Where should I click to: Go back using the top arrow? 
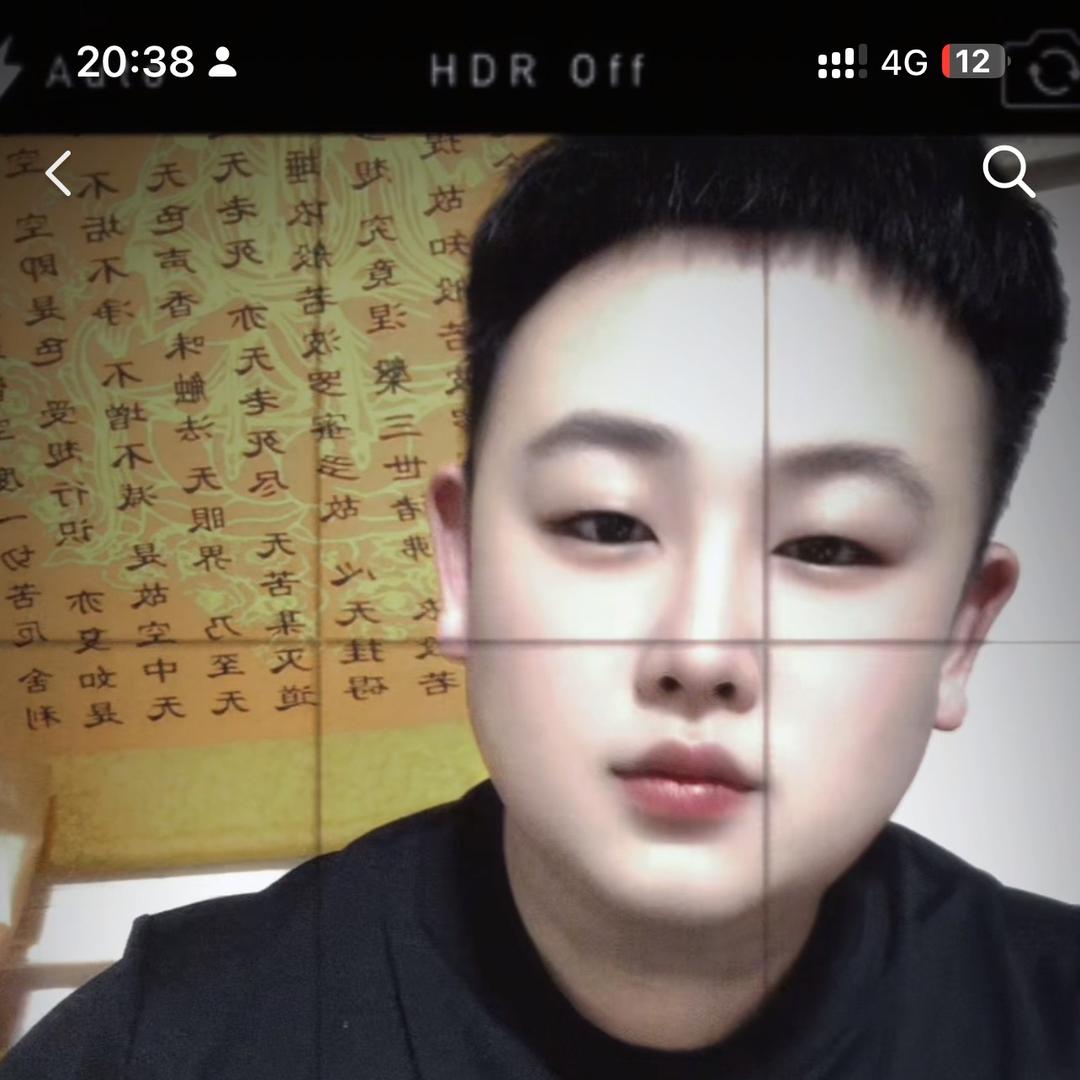[59, 174]
